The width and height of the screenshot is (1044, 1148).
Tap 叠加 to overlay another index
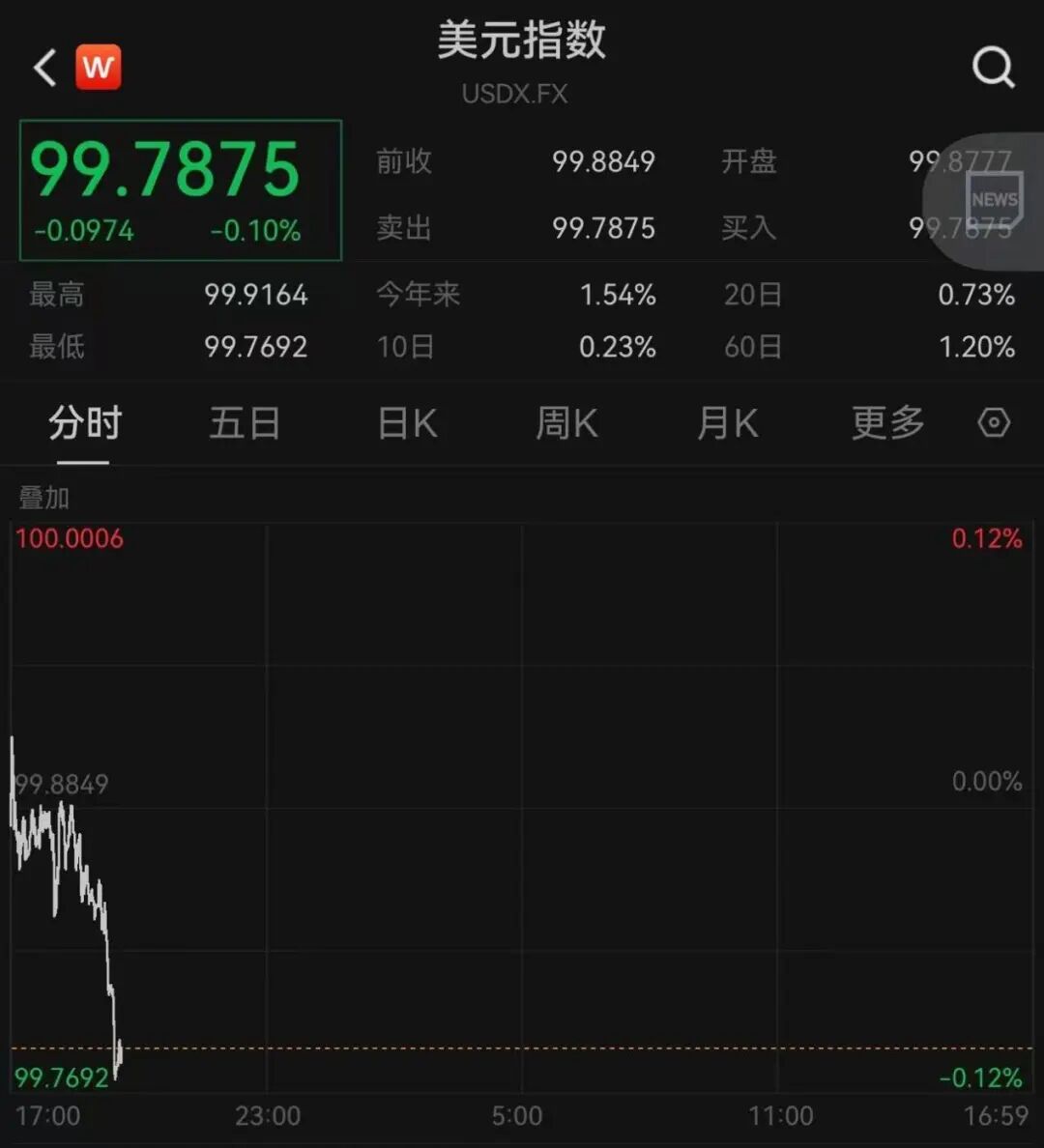pos(44,498)
